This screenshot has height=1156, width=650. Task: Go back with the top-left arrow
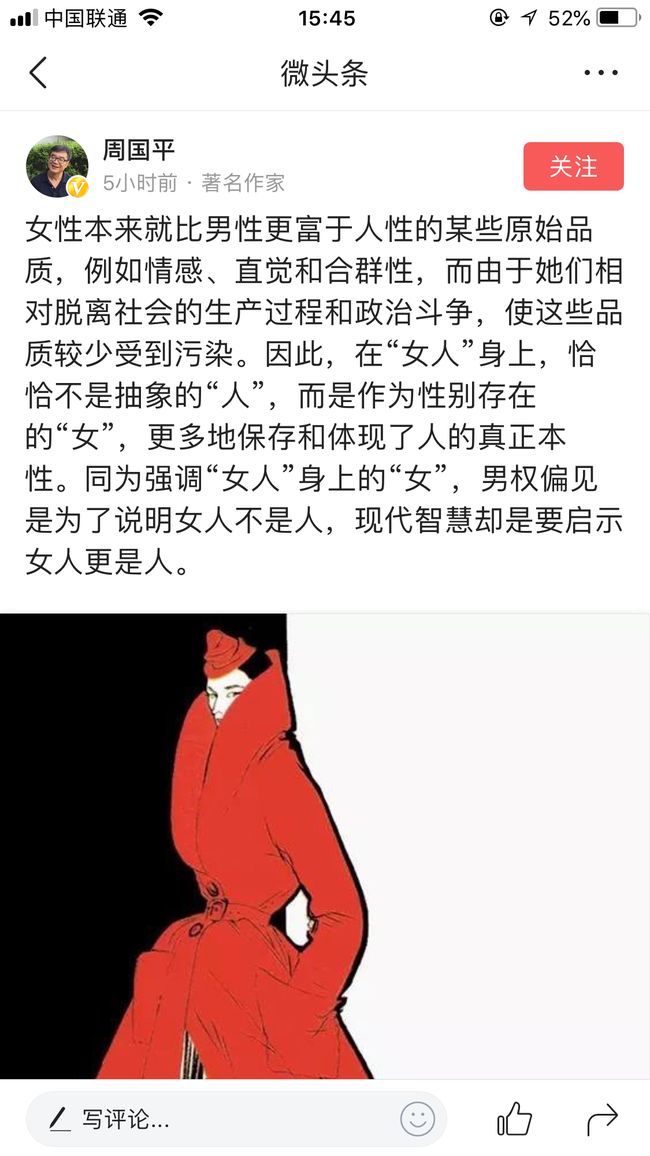coord(38,72)
